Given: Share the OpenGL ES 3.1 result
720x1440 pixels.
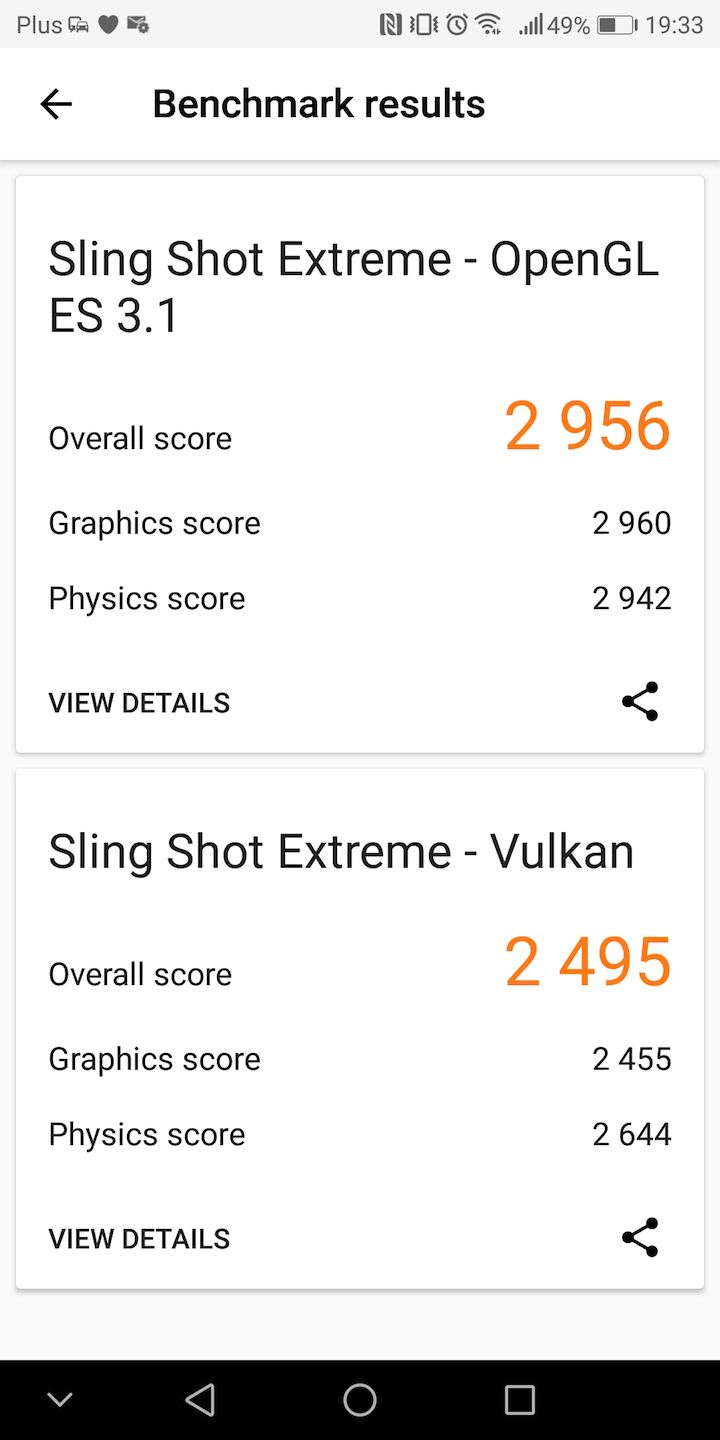Looking at the screenshot, I should point(640,702).
